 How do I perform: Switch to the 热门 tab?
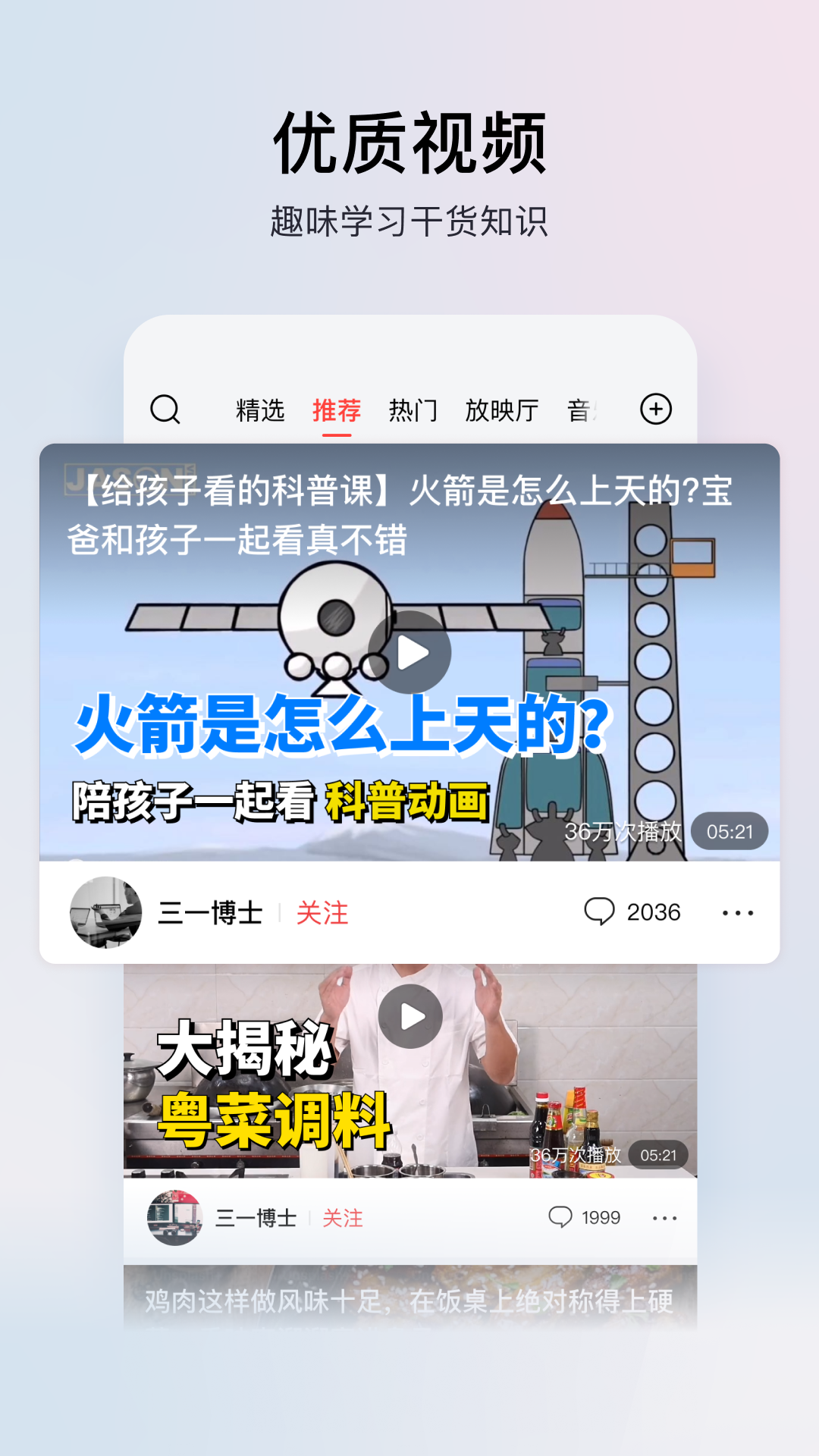tap(415, 409)
